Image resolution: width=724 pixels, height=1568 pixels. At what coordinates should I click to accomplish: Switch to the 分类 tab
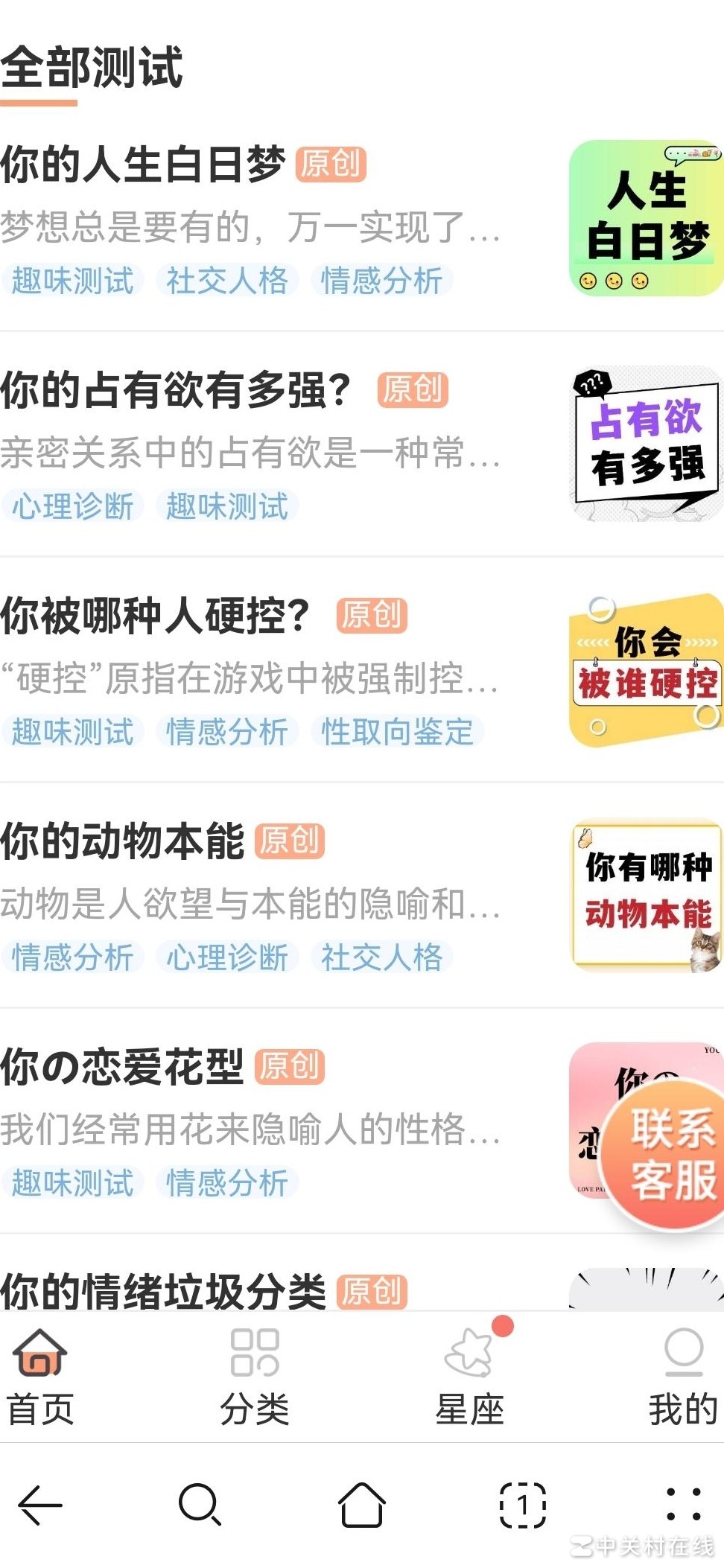click(x=255, y=1377)
